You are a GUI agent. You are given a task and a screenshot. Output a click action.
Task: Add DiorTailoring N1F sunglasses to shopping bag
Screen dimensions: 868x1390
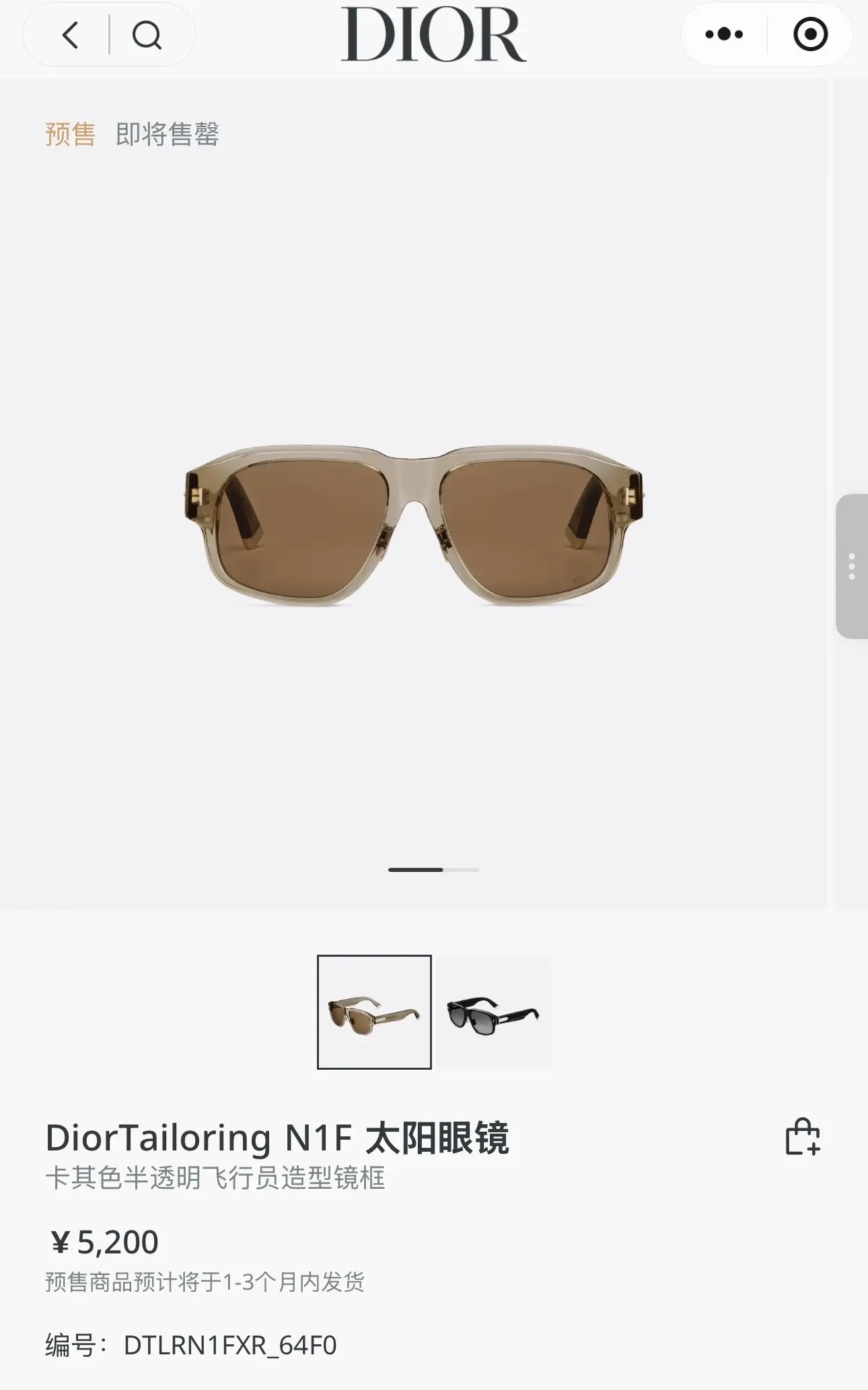point(802,1137)
